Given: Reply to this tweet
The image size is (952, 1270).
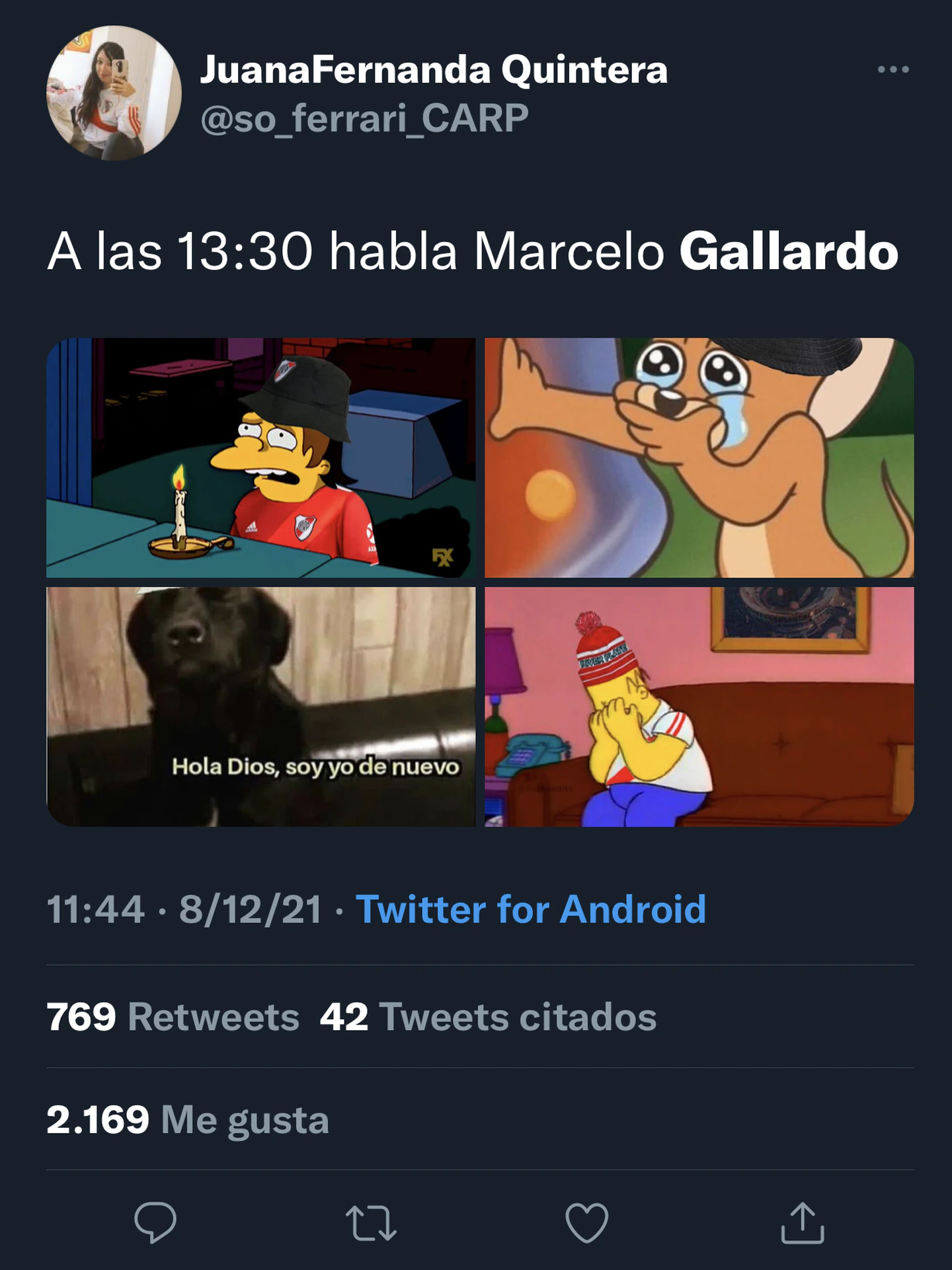Looking at the screenshot, I should pos(155,1222).
